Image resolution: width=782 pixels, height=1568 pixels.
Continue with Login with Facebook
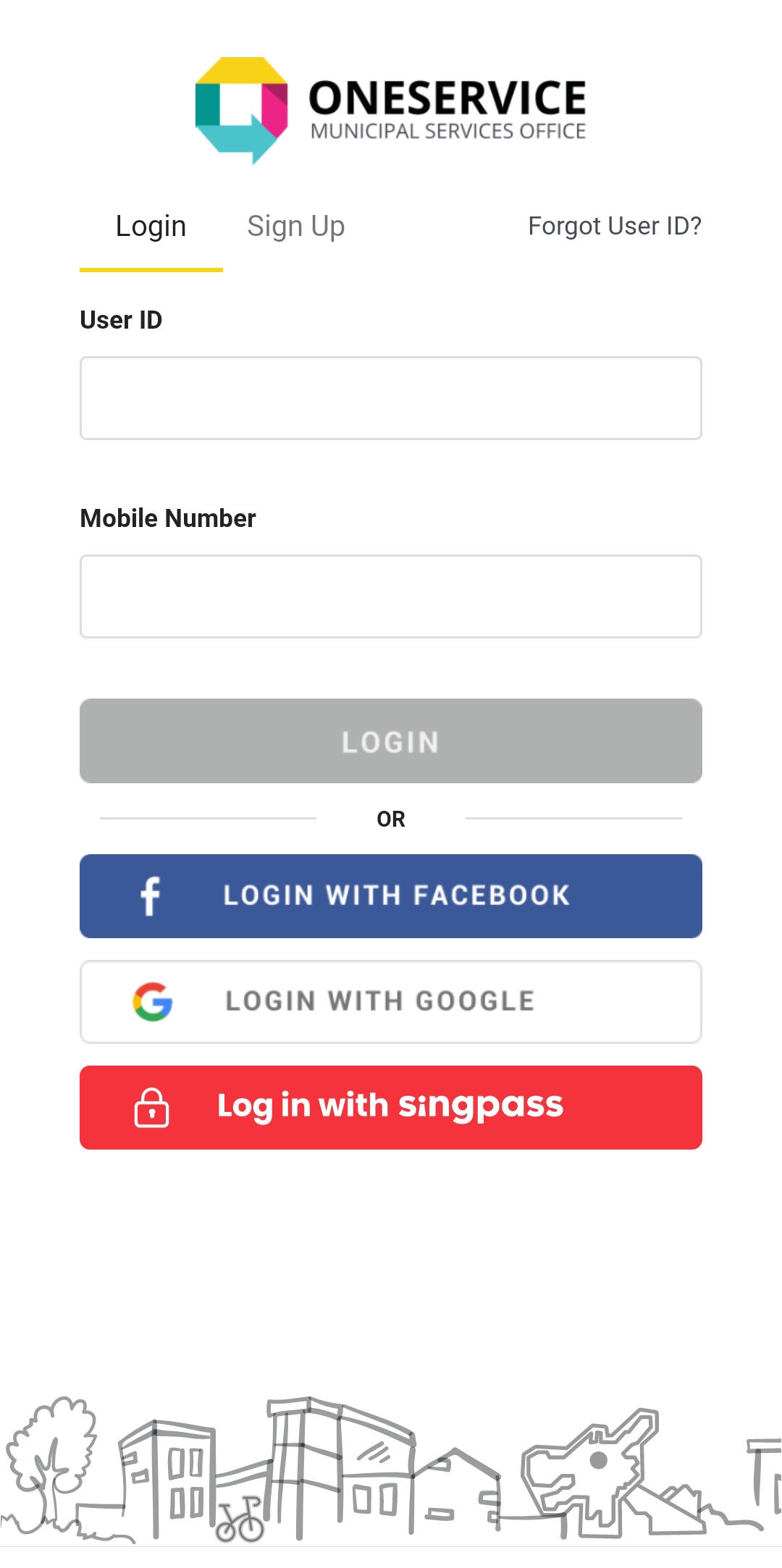click(391, 896)
